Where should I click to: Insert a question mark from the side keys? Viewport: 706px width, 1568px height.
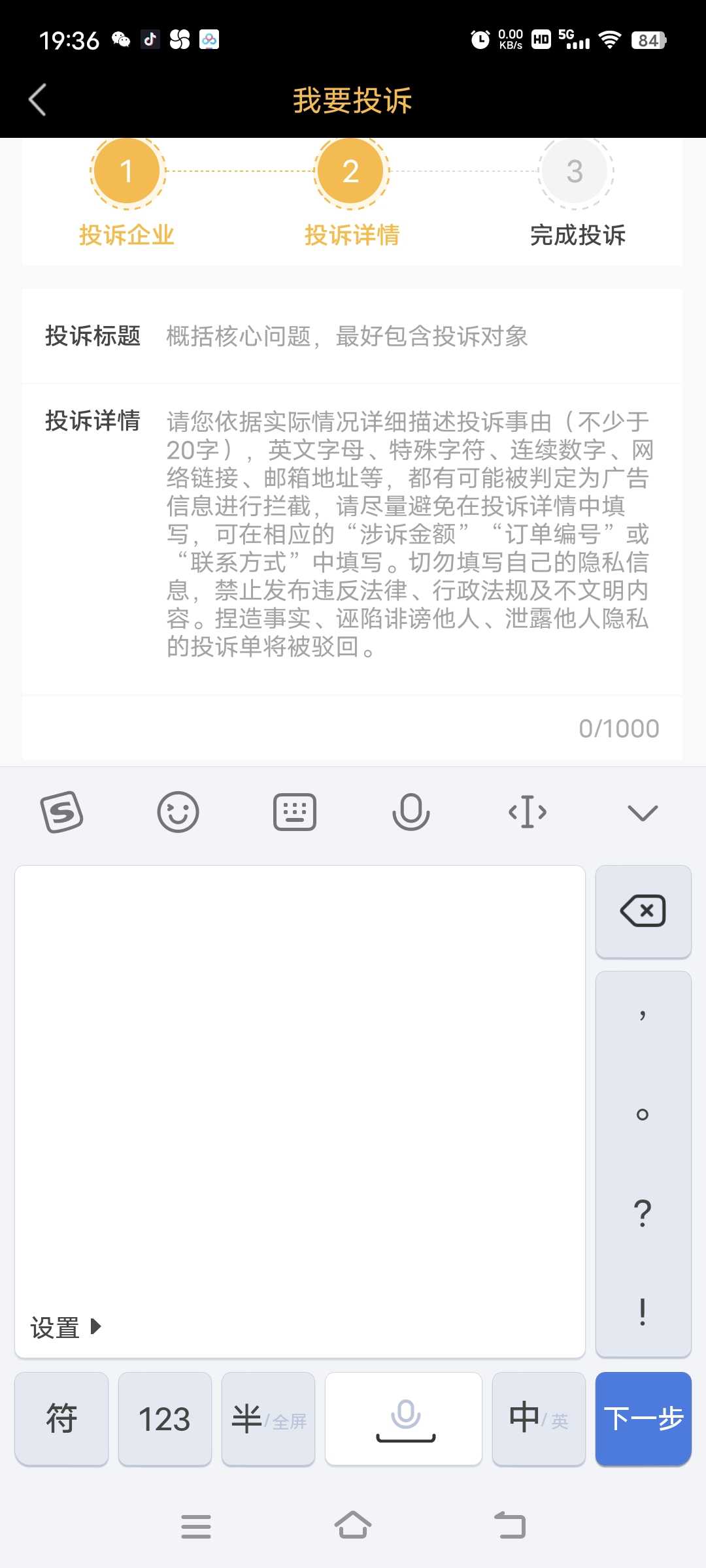pyautogui.click(x=643, y=1213)
